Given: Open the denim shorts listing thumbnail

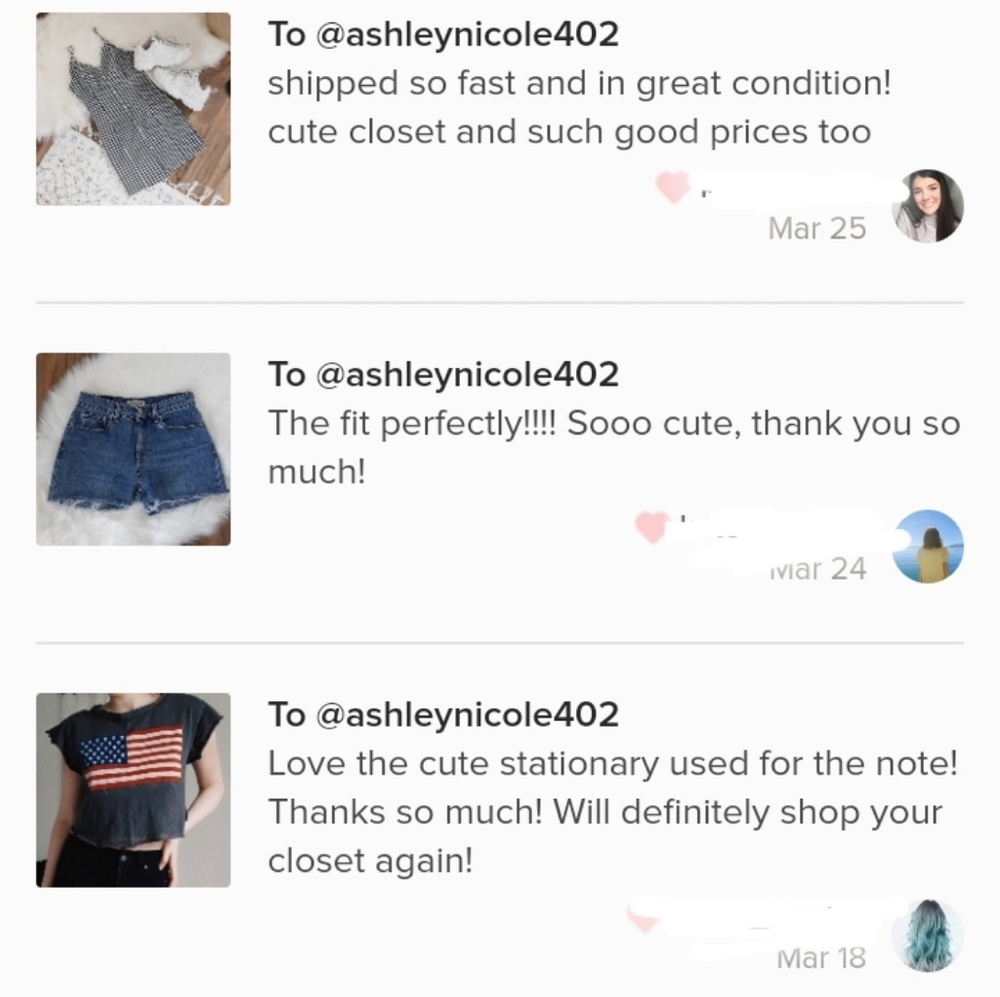Looking at the screenshot, I should coord(133,448).
